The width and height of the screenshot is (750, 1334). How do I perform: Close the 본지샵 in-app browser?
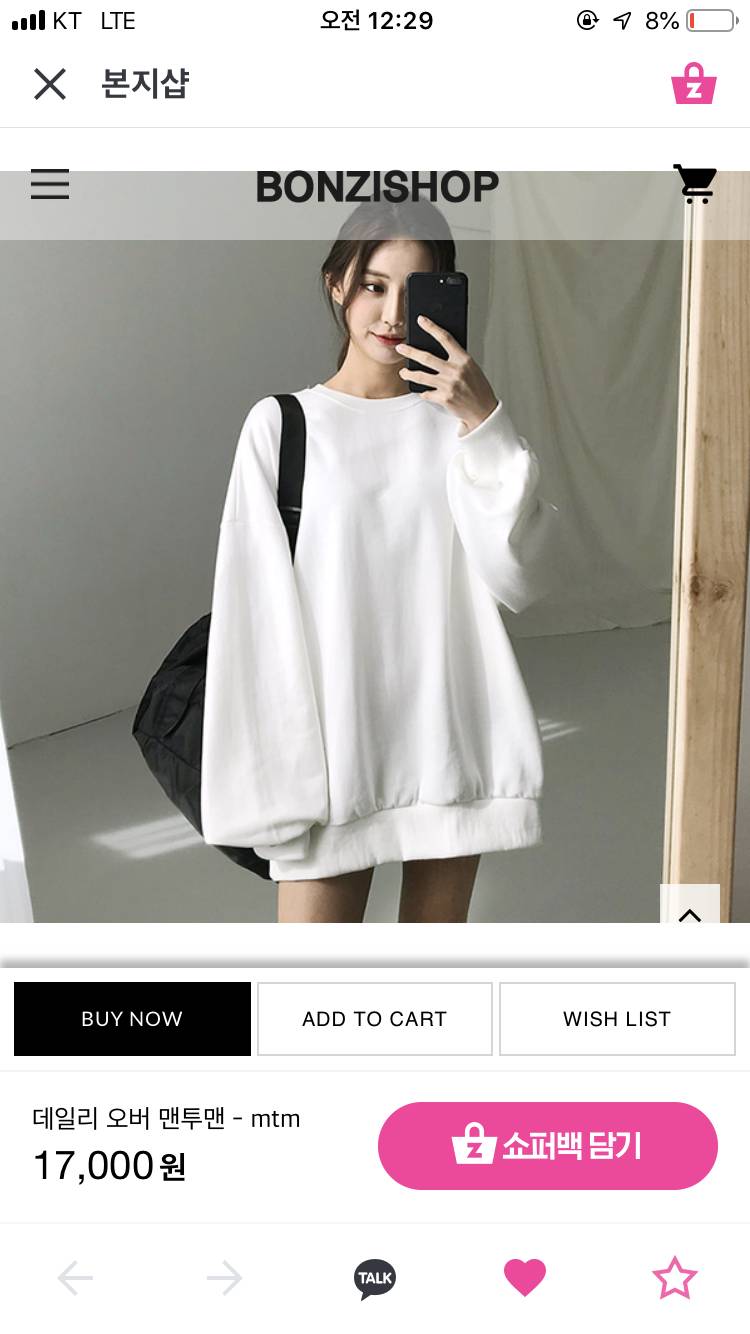[49, 84]
